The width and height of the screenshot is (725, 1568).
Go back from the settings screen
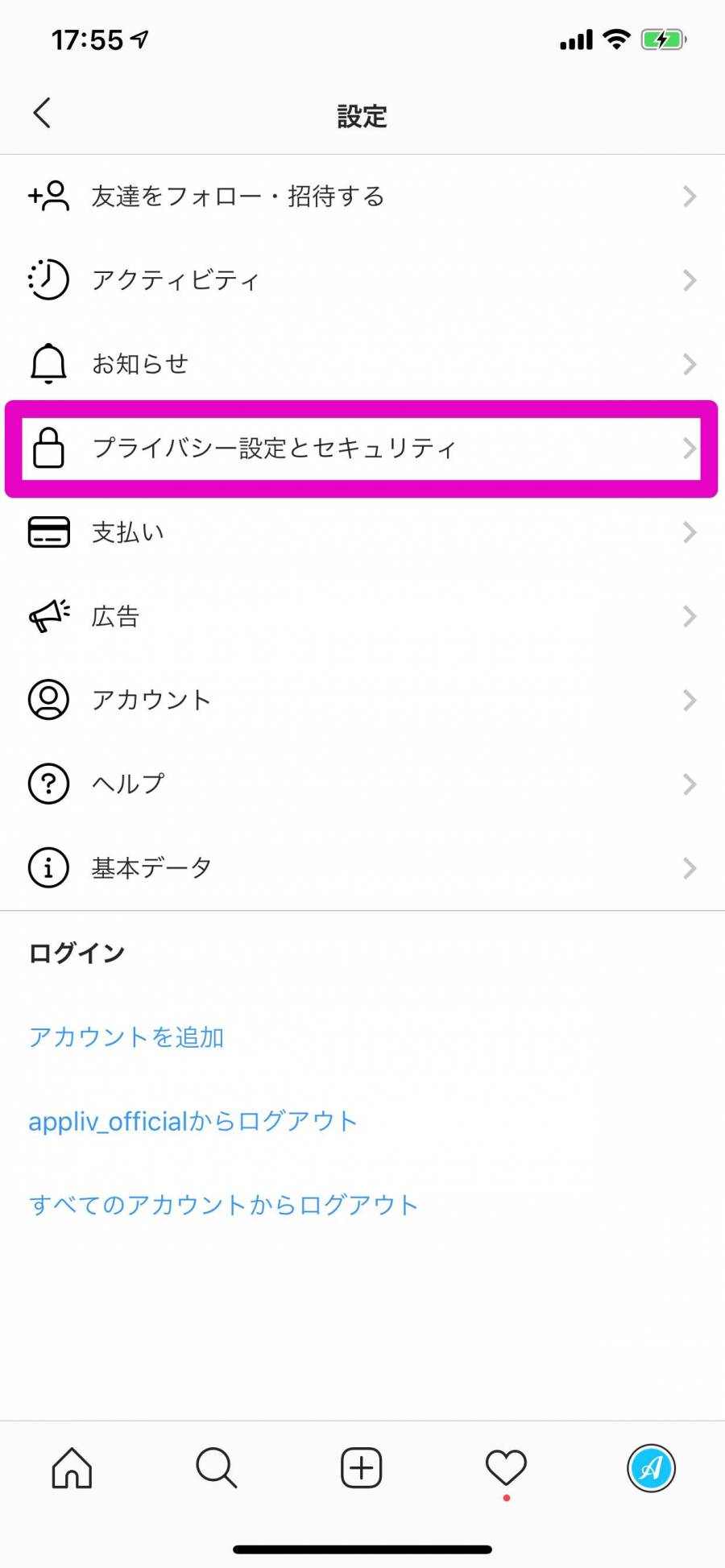pyautogui.click(x=43, y=113)
